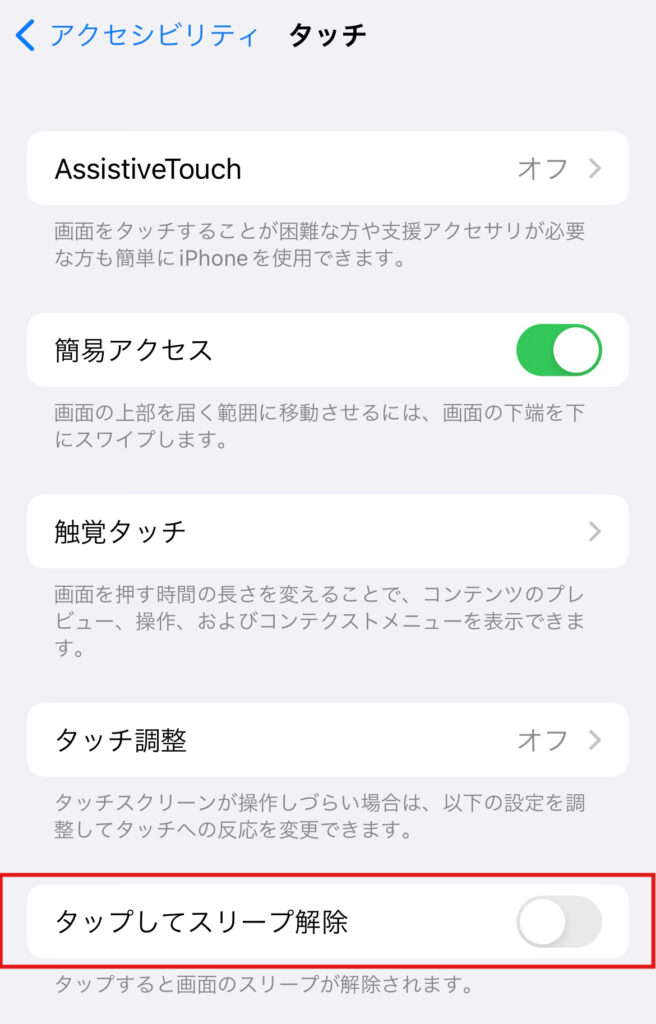Open 触覚タッチ settings
656x1024 pixels.
327,531
